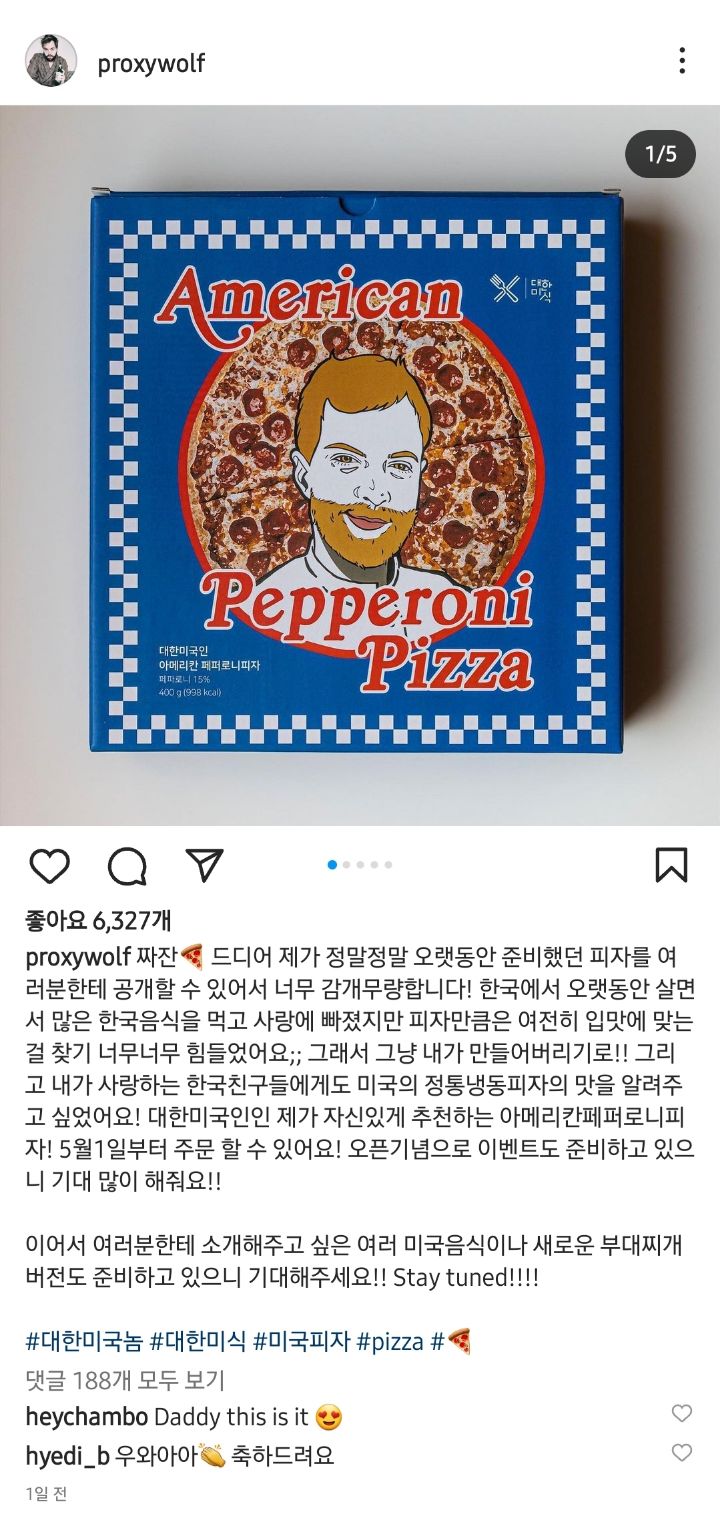
Task: Open heychambo's profile from the comment
Action: click(87, 1417)
